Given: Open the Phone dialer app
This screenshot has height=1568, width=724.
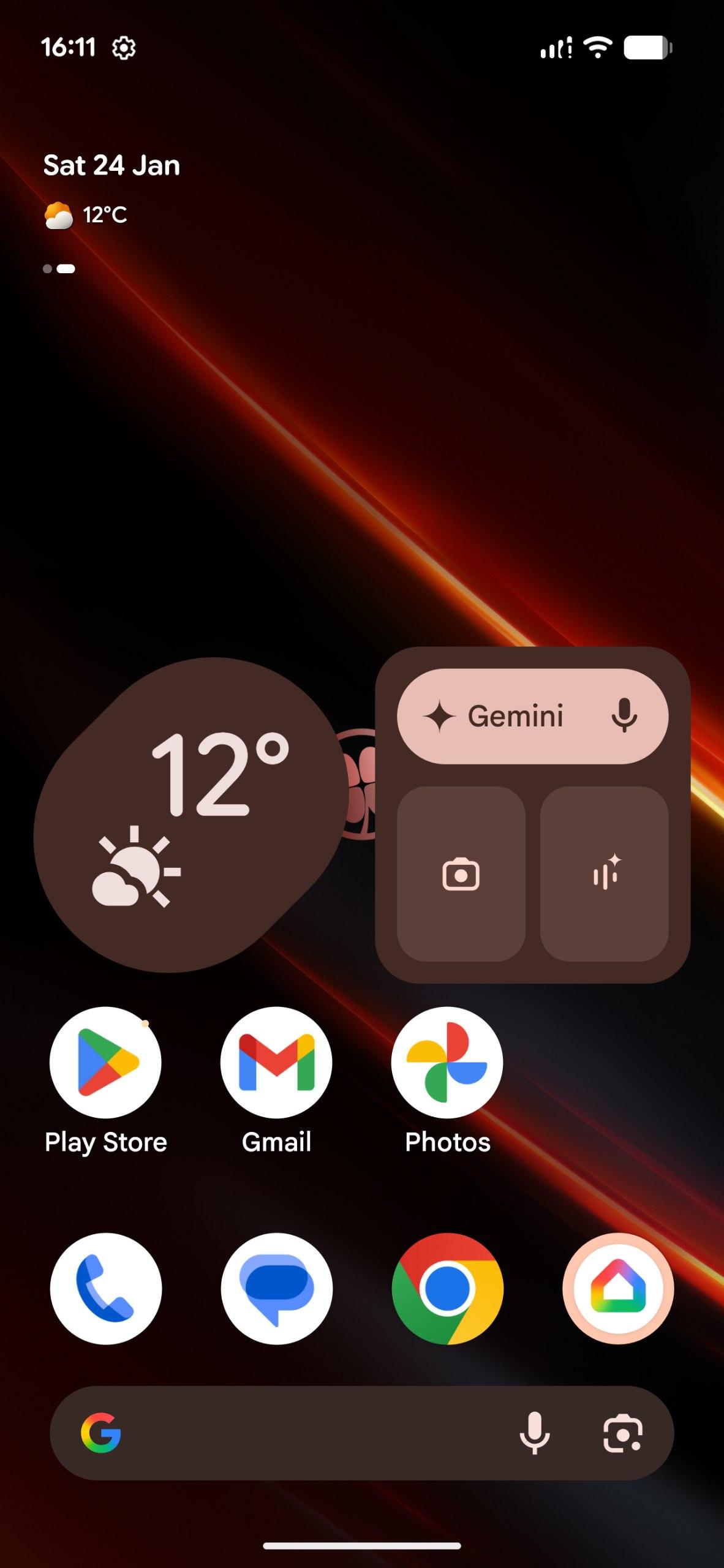Looking at the screenshot, I should tap(105, 1288).
